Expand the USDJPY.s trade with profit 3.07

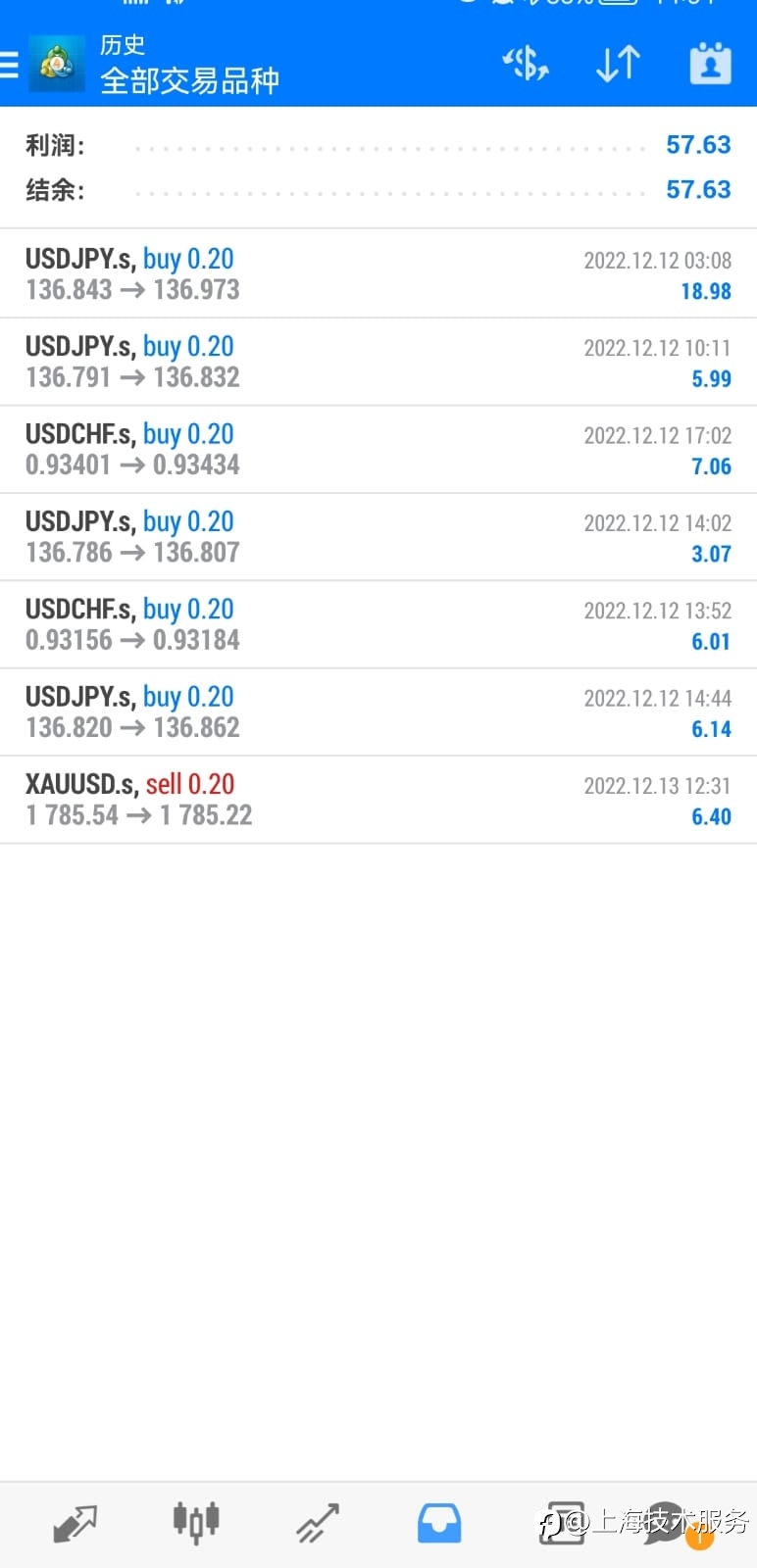pos(378,537)
